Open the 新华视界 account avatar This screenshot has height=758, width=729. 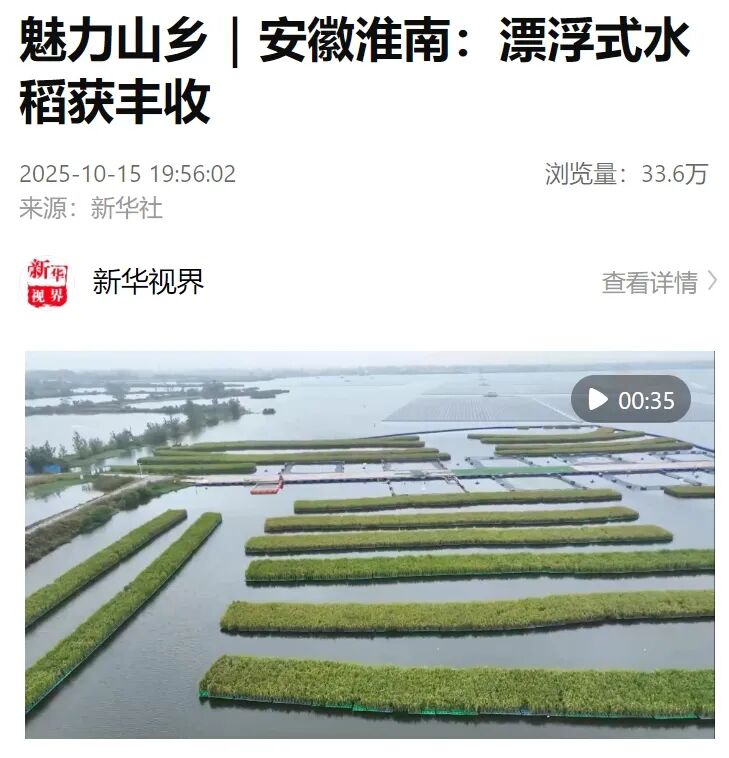47,282
